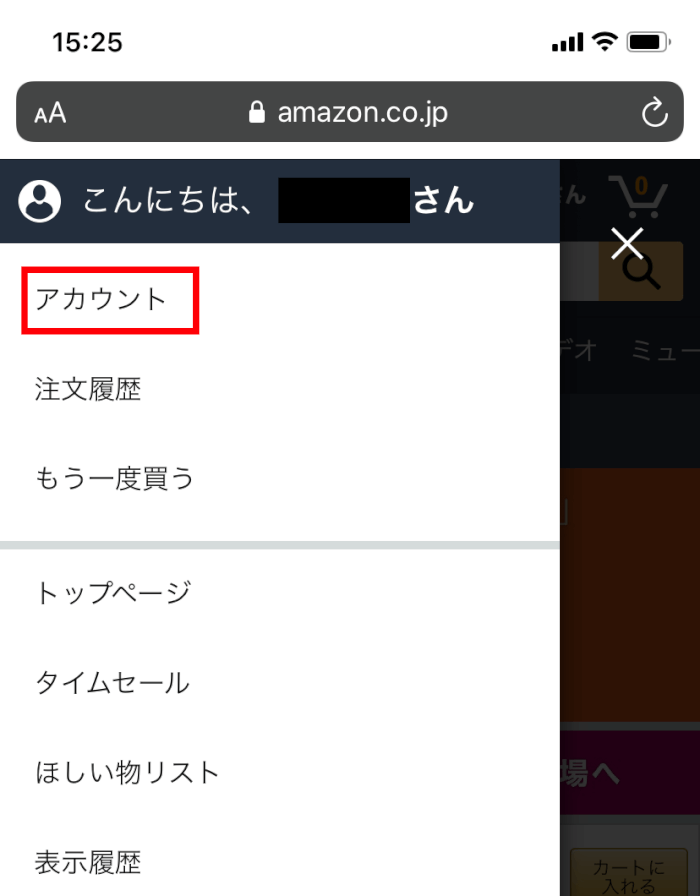Tap the greeting header with profile icon
700x896 pixels.
(x=250, y=201)
